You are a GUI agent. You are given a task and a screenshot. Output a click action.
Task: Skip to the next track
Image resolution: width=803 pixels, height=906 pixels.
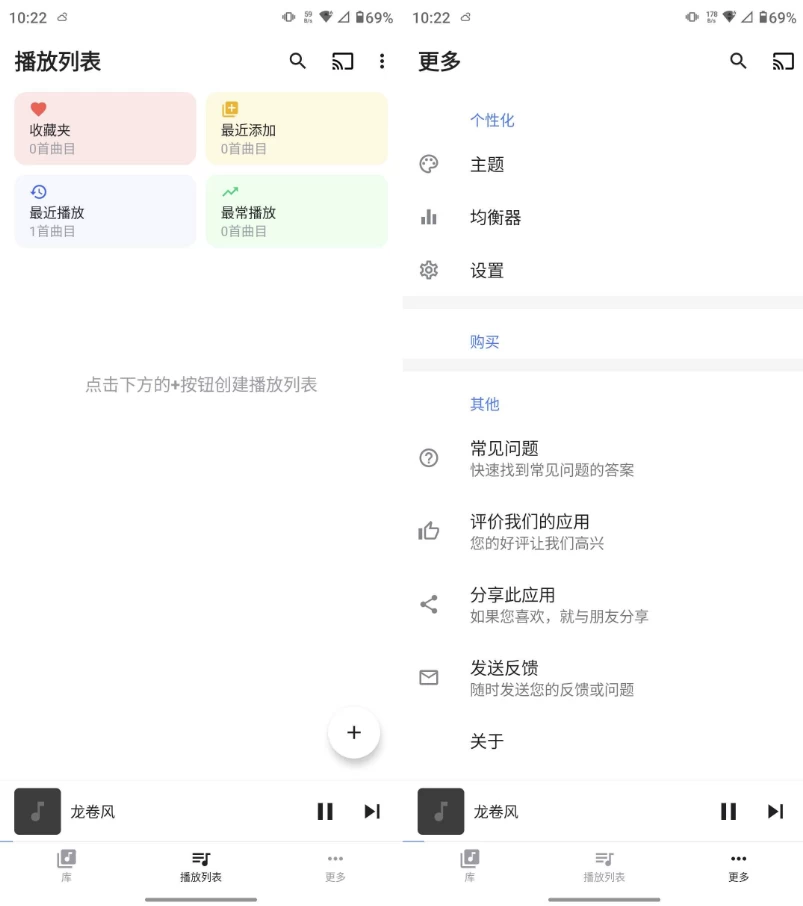click(371, 811)
